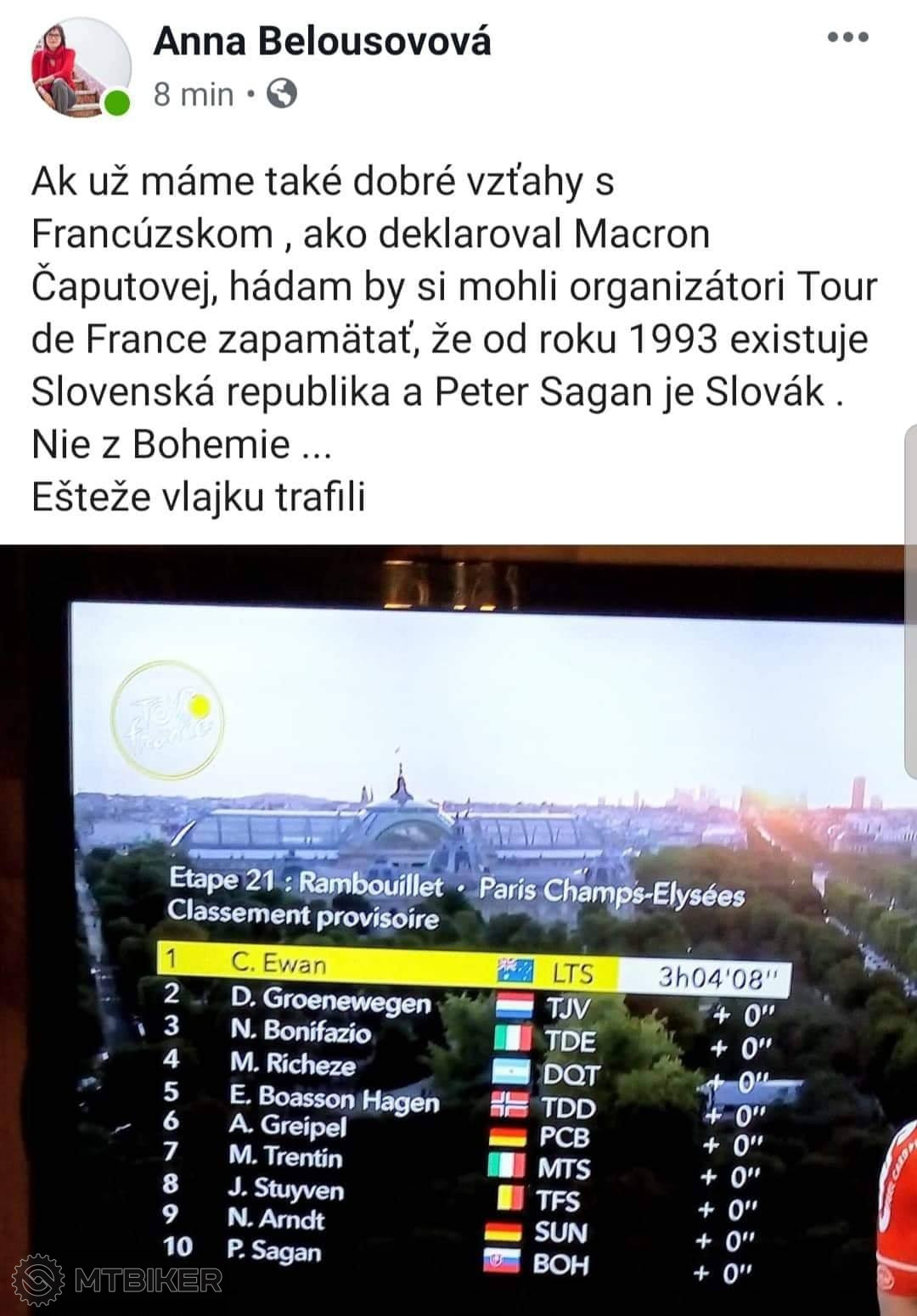Open Anna Belousovová's profile picture
The width and height of the screenshot is (917, 1316).
(x=81, y=65)
